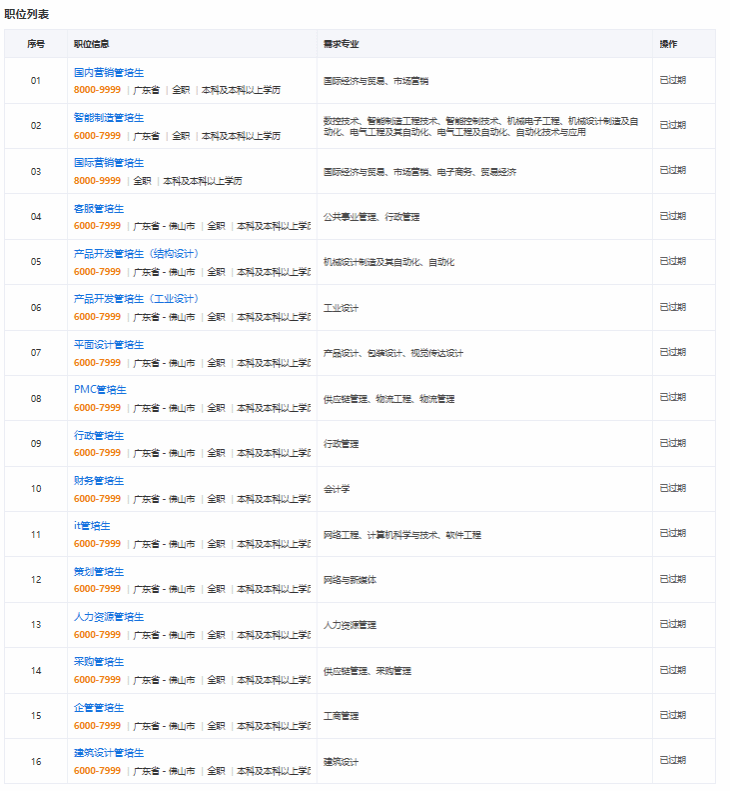Select 产品开发管培生(工业设计) position

[x=136, y=299]
